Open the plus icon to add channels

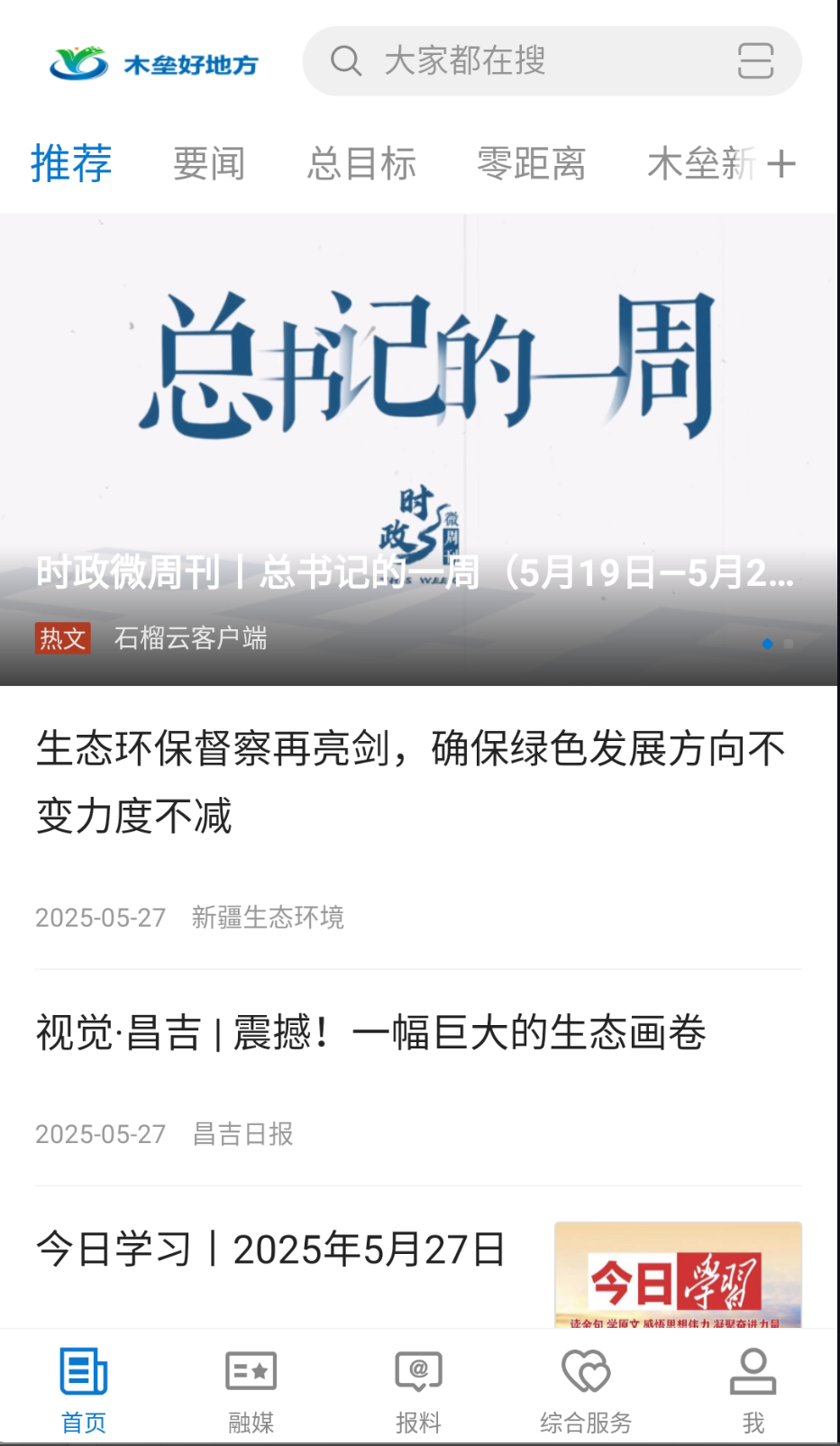pyautogui.click(x=781, y=164)
